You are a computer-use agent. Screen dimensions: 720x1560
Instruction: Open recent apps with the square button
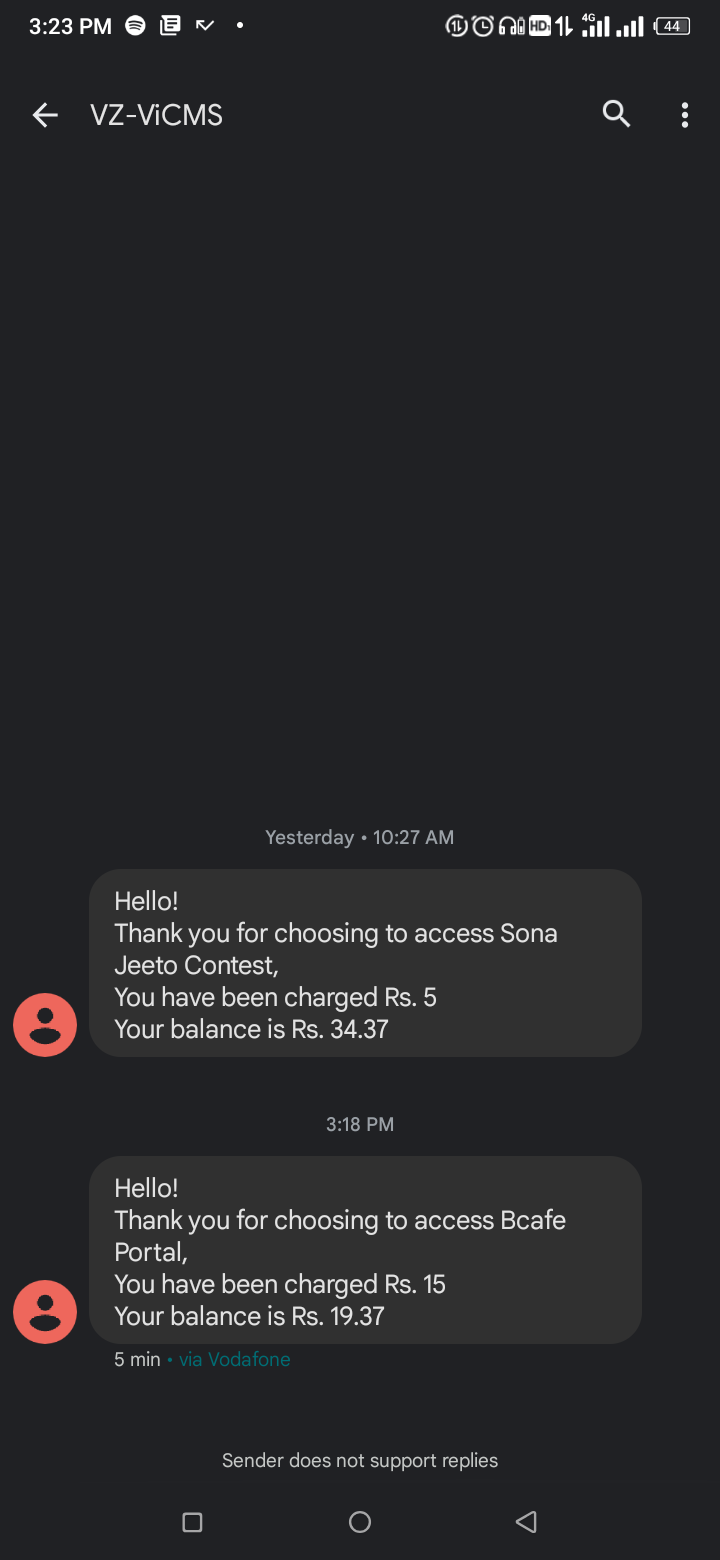[193, 1522]
